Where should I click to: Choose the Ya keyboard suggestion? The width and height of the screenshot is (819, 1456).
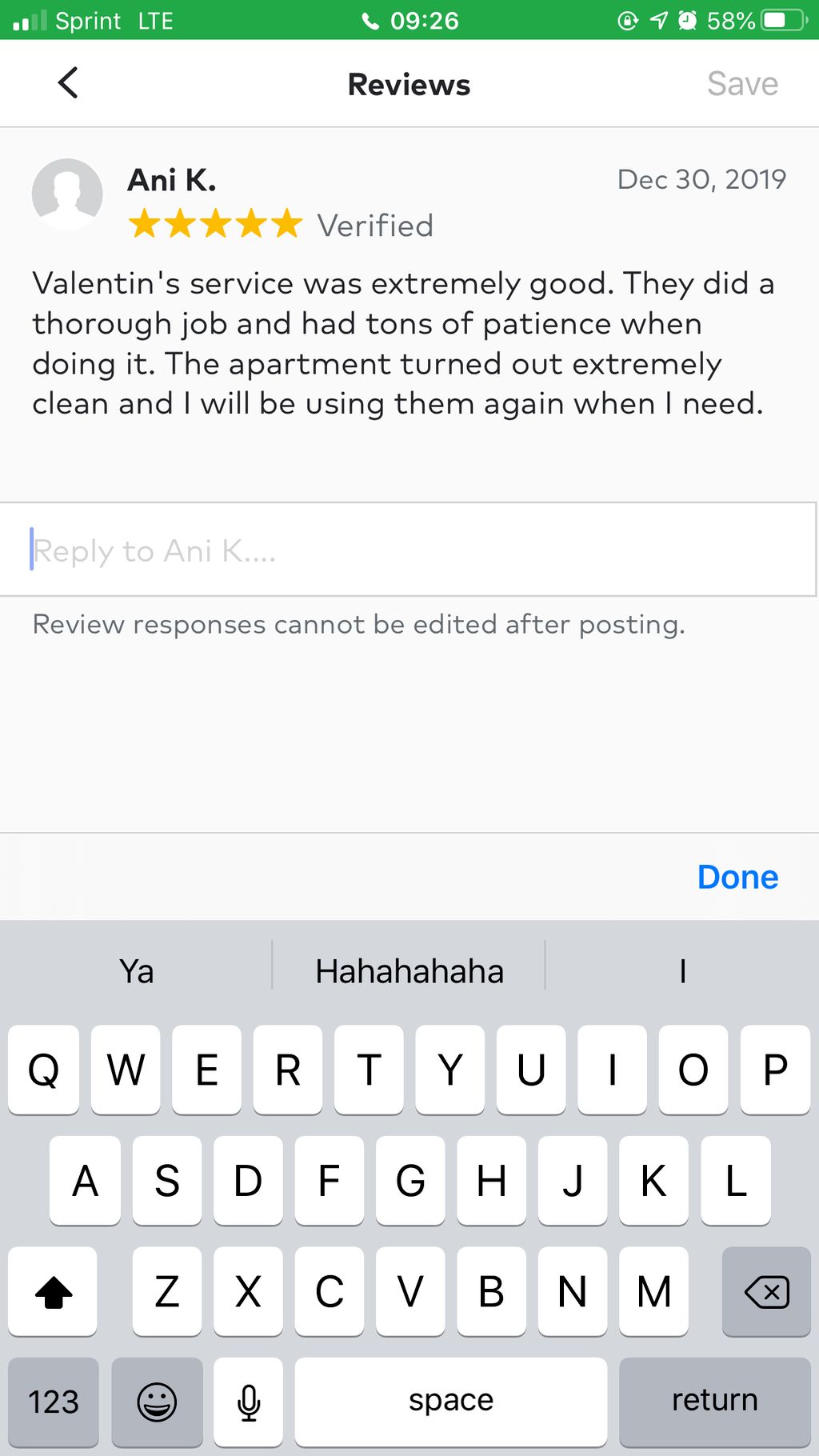pyautogui.click(x=137, y=971)
